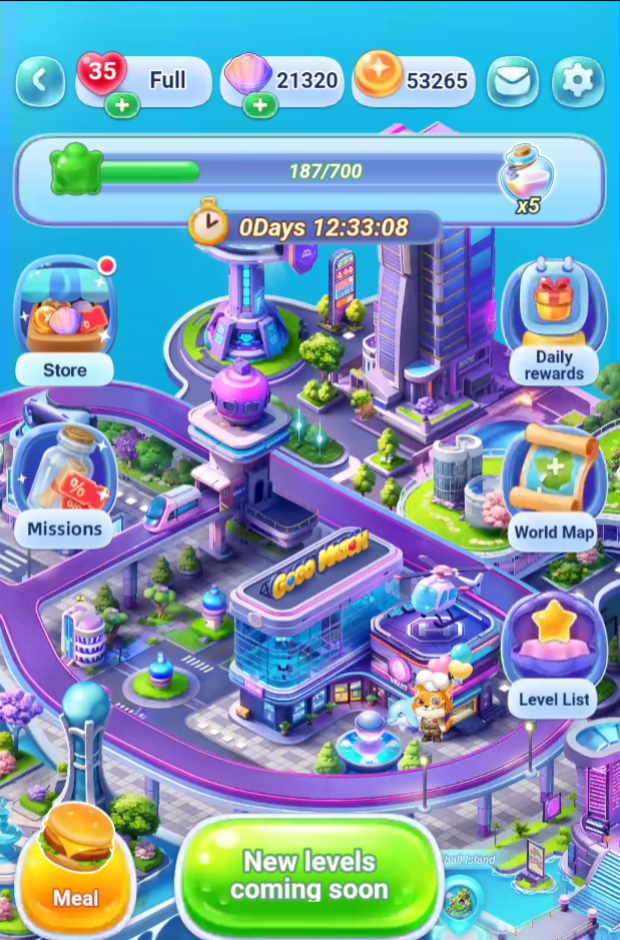Open the Store

click(65, 321)
